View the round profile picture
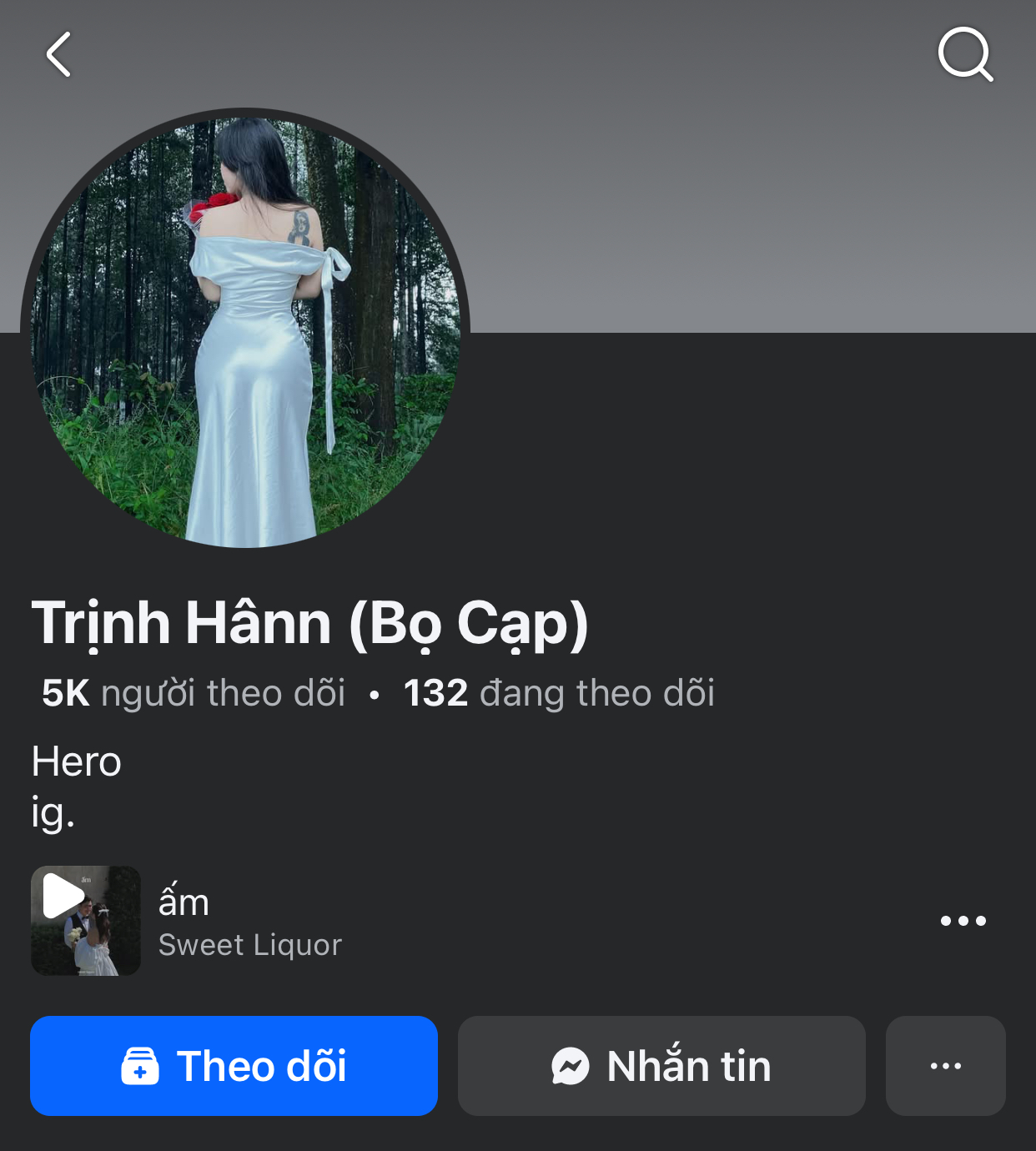 click(245, 330)
